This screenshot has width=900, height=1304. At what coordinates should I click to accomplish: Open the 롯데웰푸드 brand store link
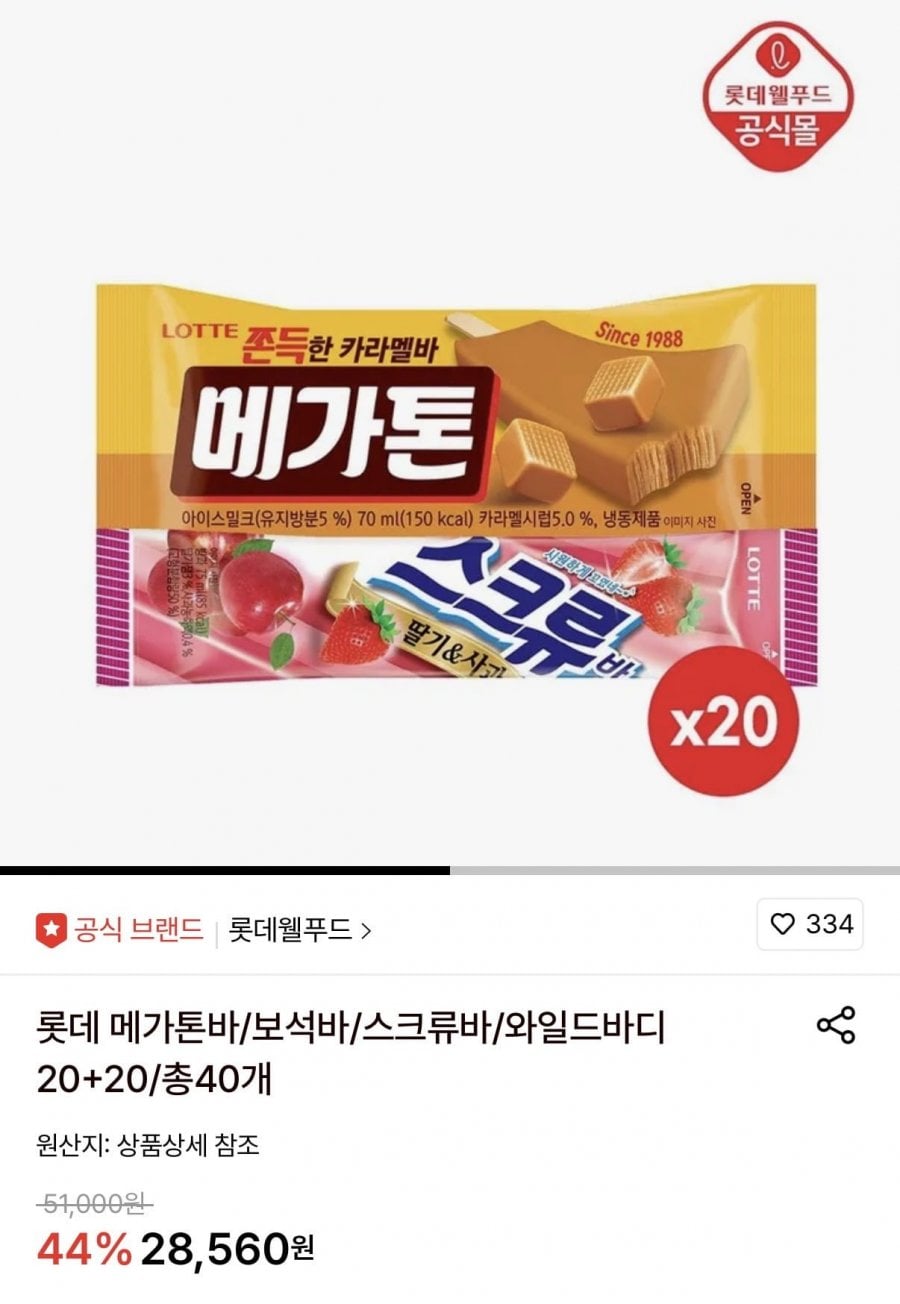coord(300,930)
